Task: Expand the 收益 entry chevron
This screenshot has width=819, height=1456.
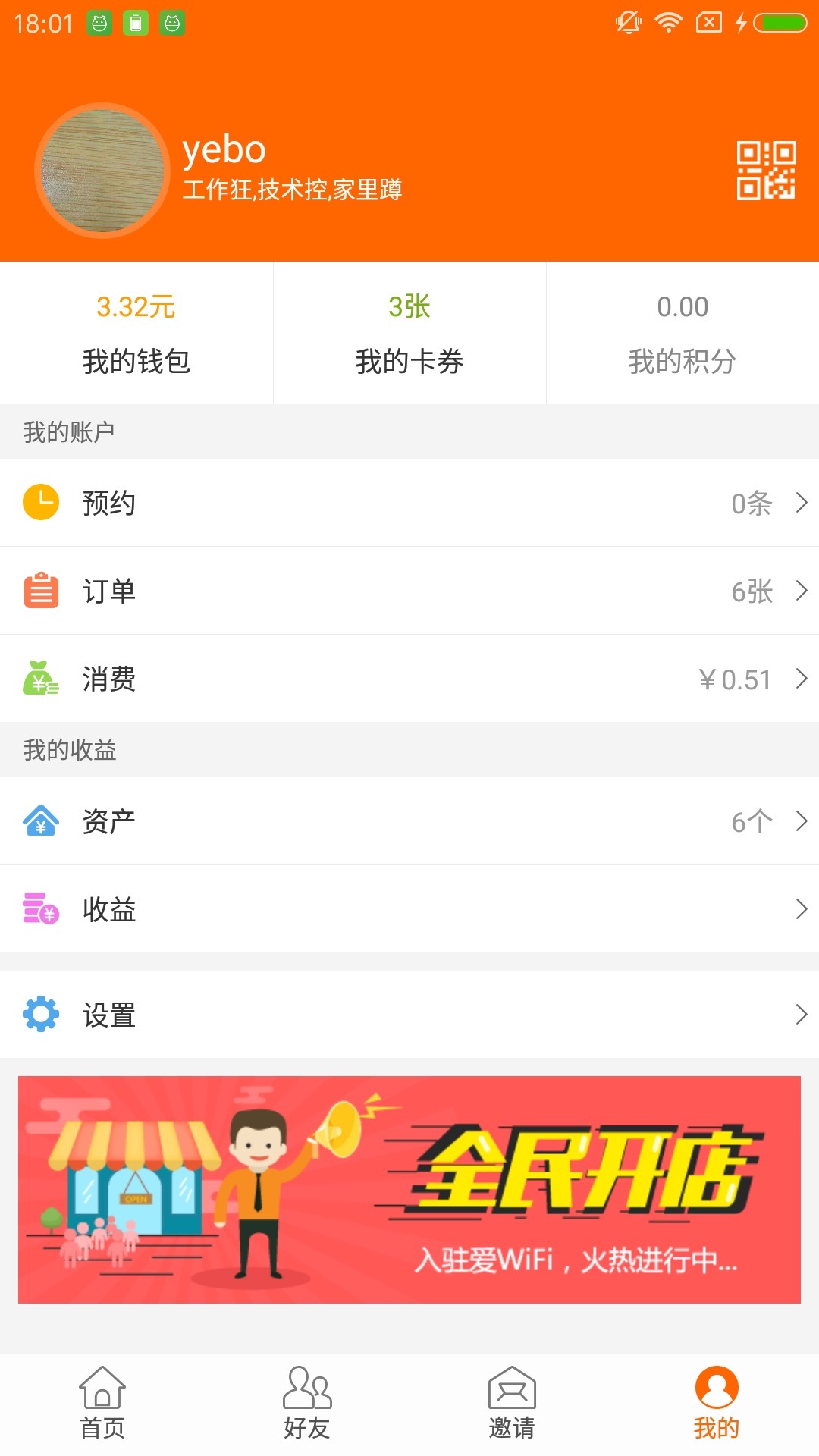Action: click(802, 909)
